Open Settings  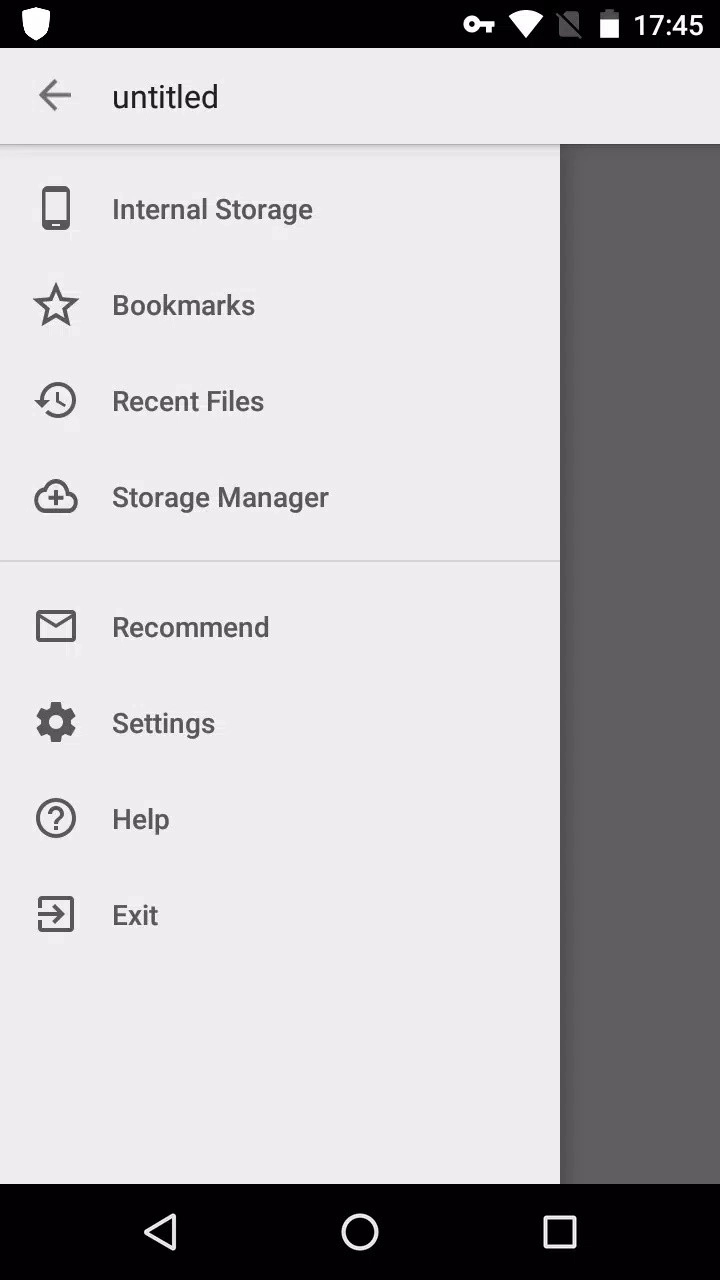click(x=163, y=723)
